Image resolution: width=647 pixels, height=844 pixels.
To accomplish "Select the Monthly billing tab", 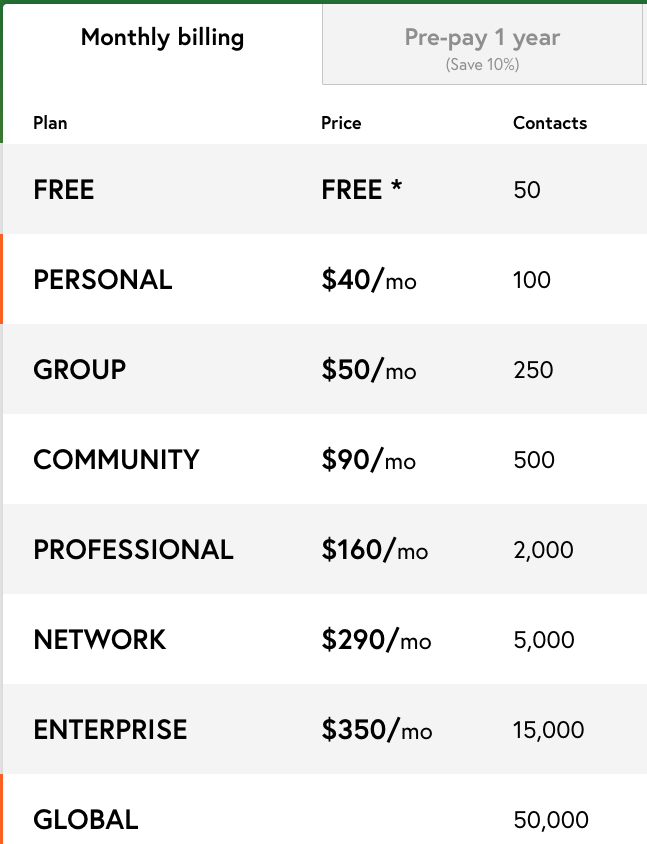I will (x=162, y=40).
